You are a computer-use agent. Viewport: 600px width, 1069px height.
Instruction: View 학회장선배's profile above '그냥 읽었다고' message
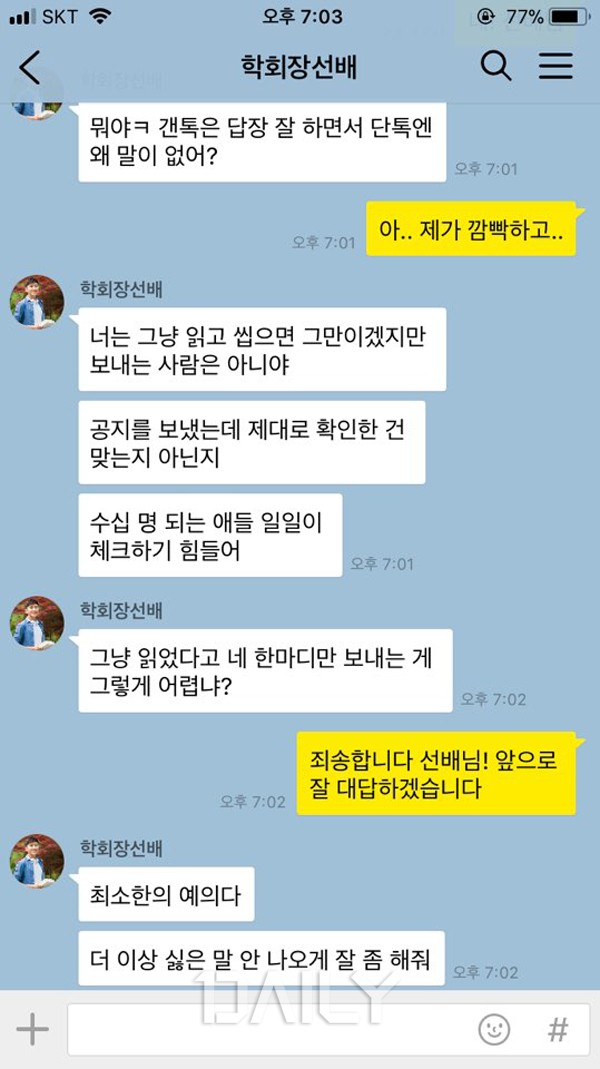(x=37, y=622)
